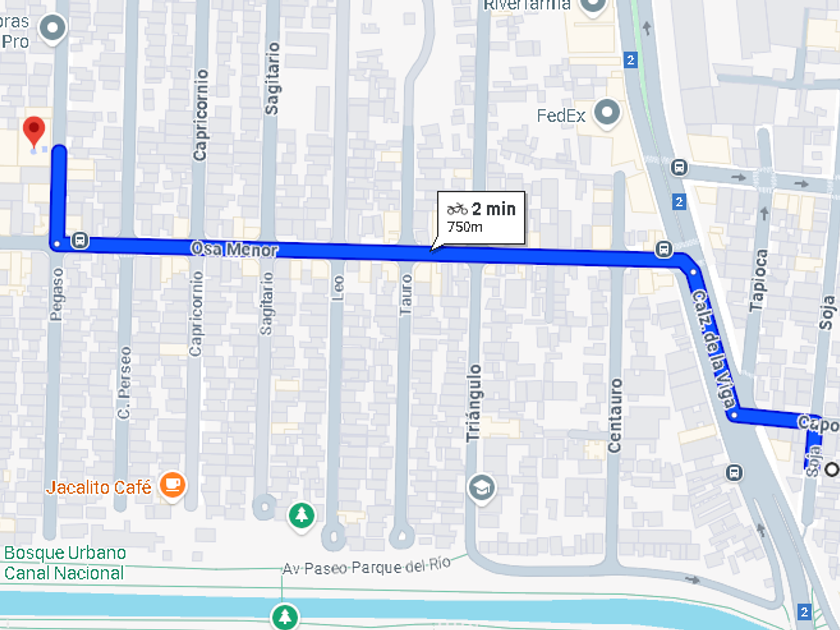Select the 2 min route bubble
Viewport: 840px width, 630px height.
tap(481, 217)
